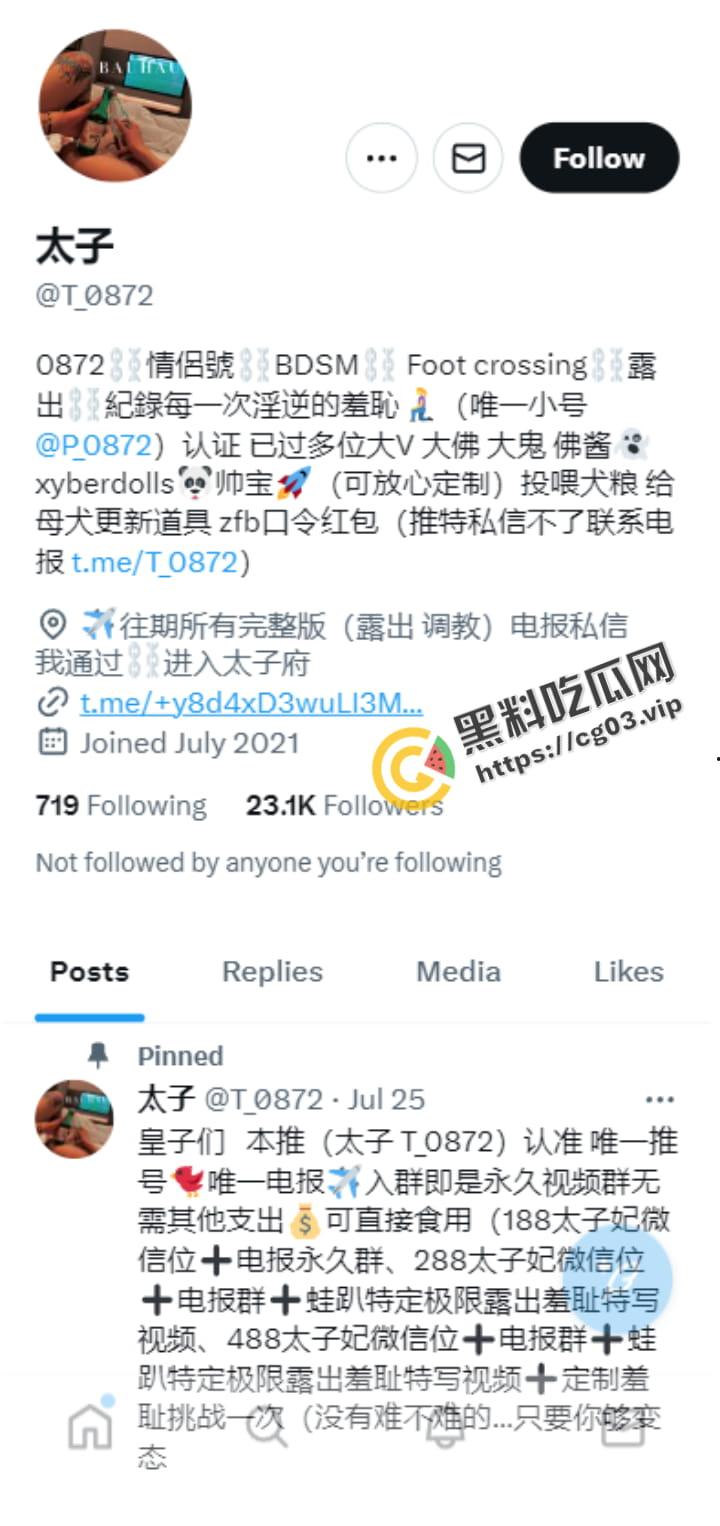Screen dimensions: 720x1526
Task: Switch to the Likes tab
Action: [628, 972]
